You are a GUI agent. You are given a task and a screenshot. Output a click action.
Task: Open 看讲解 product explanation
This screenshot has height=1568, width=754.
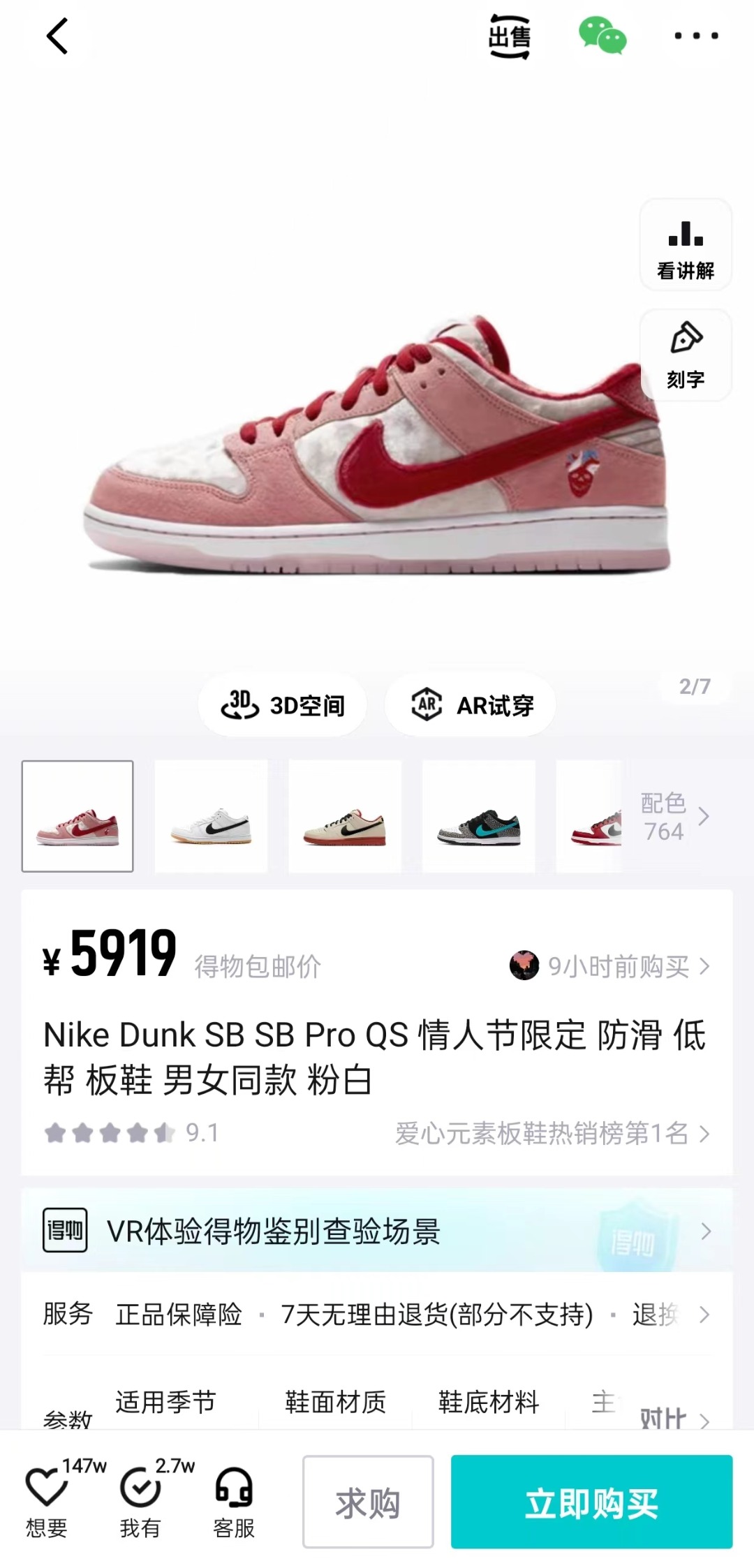pyautogui.click(x=686, y=245)
